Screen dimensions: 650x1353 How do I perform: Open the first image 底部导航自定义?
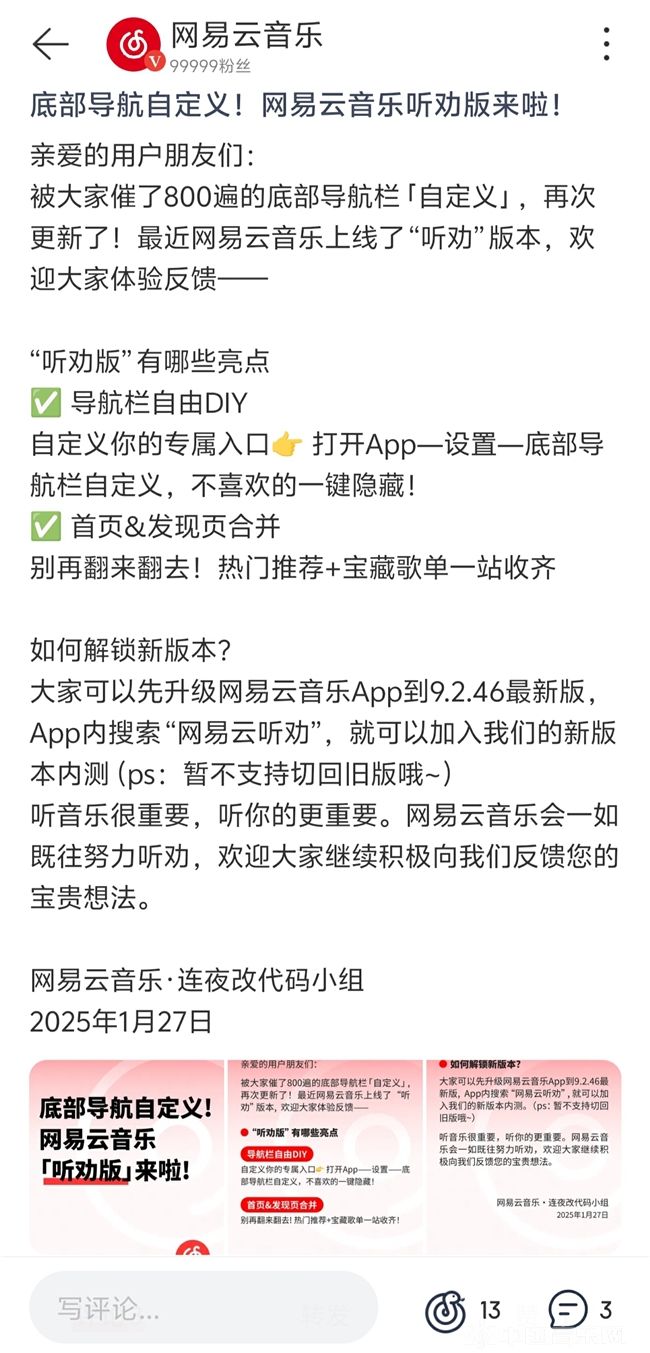pos(127,1153)
